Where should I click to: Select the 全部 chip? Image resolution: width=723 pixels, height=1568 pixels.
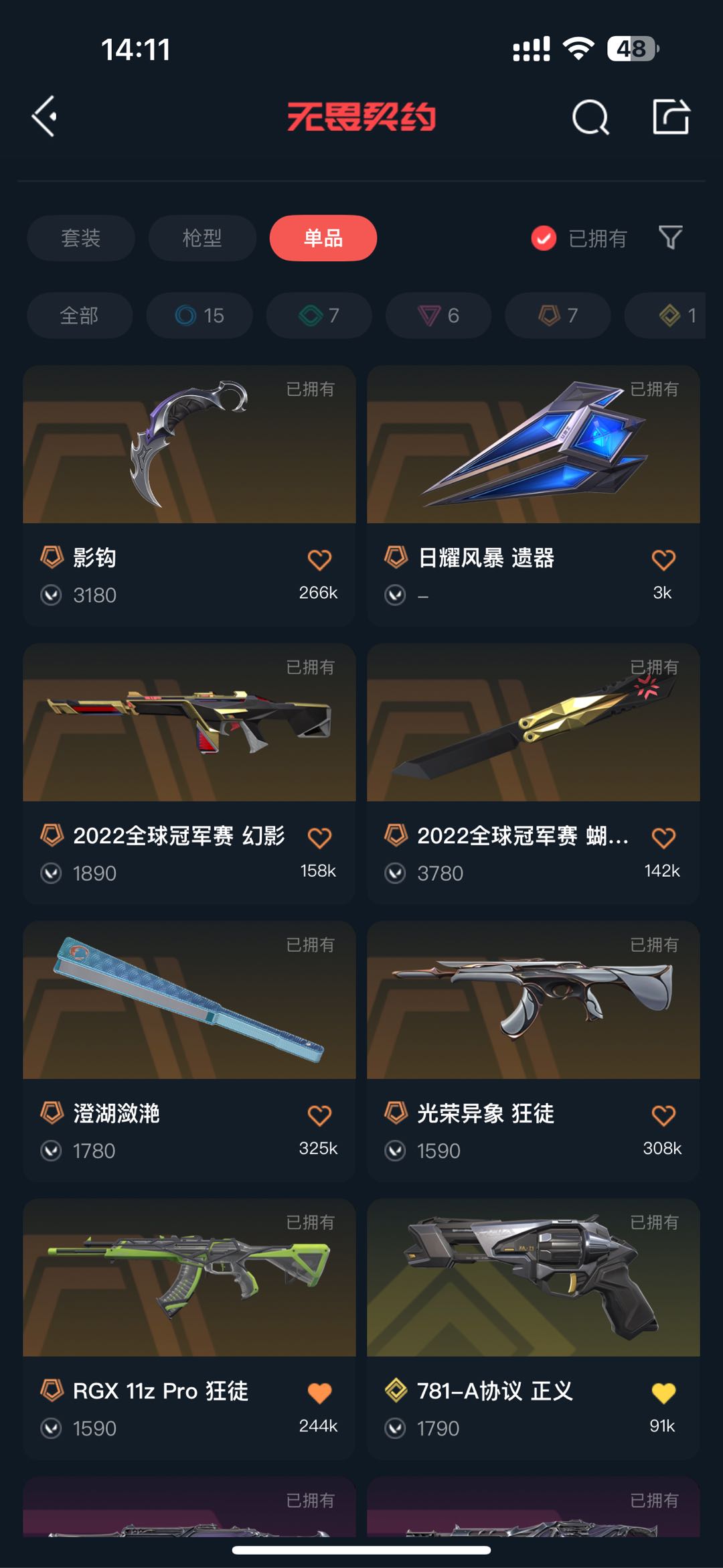click(79, 315)
